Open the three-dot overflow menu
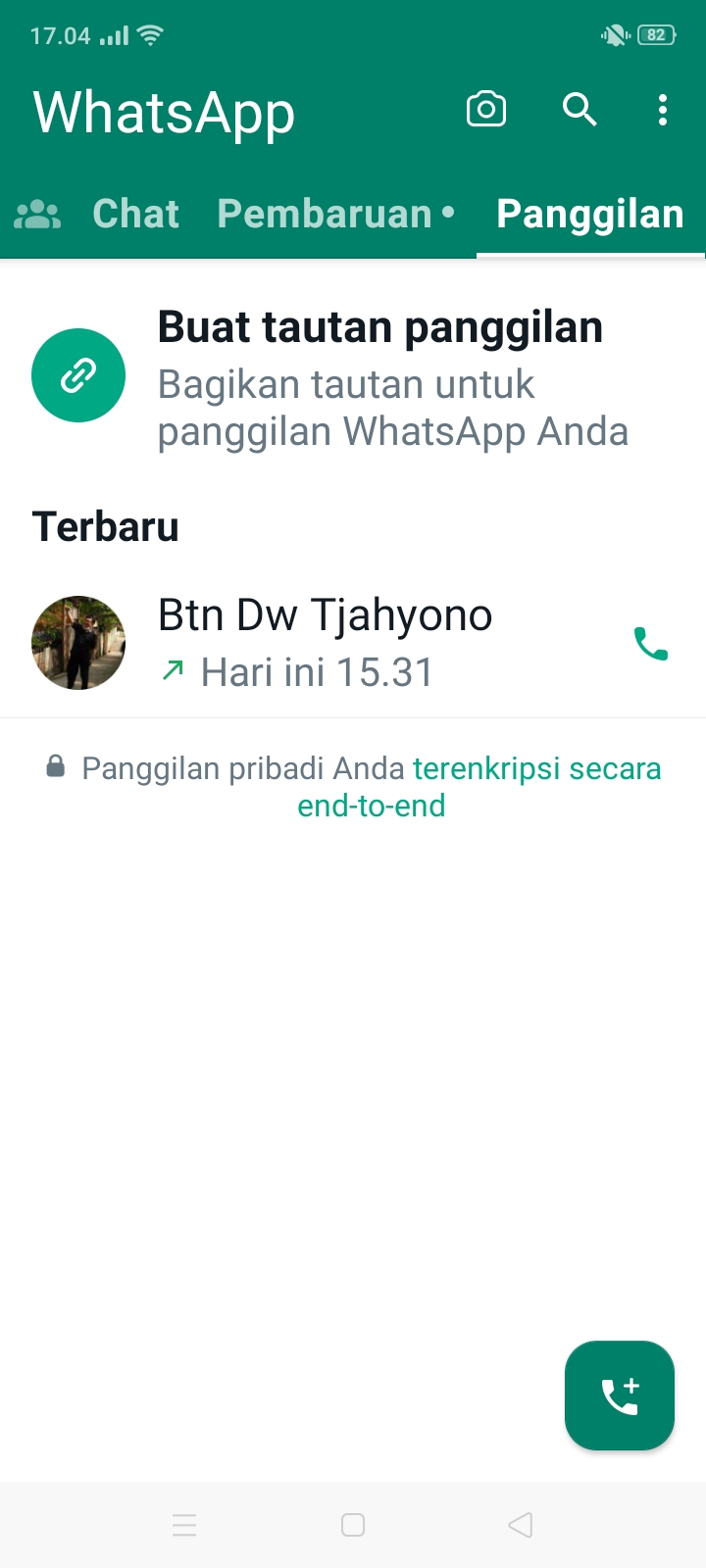Image resolution: width=706 pixels, height=1568 pixels. 663,110
